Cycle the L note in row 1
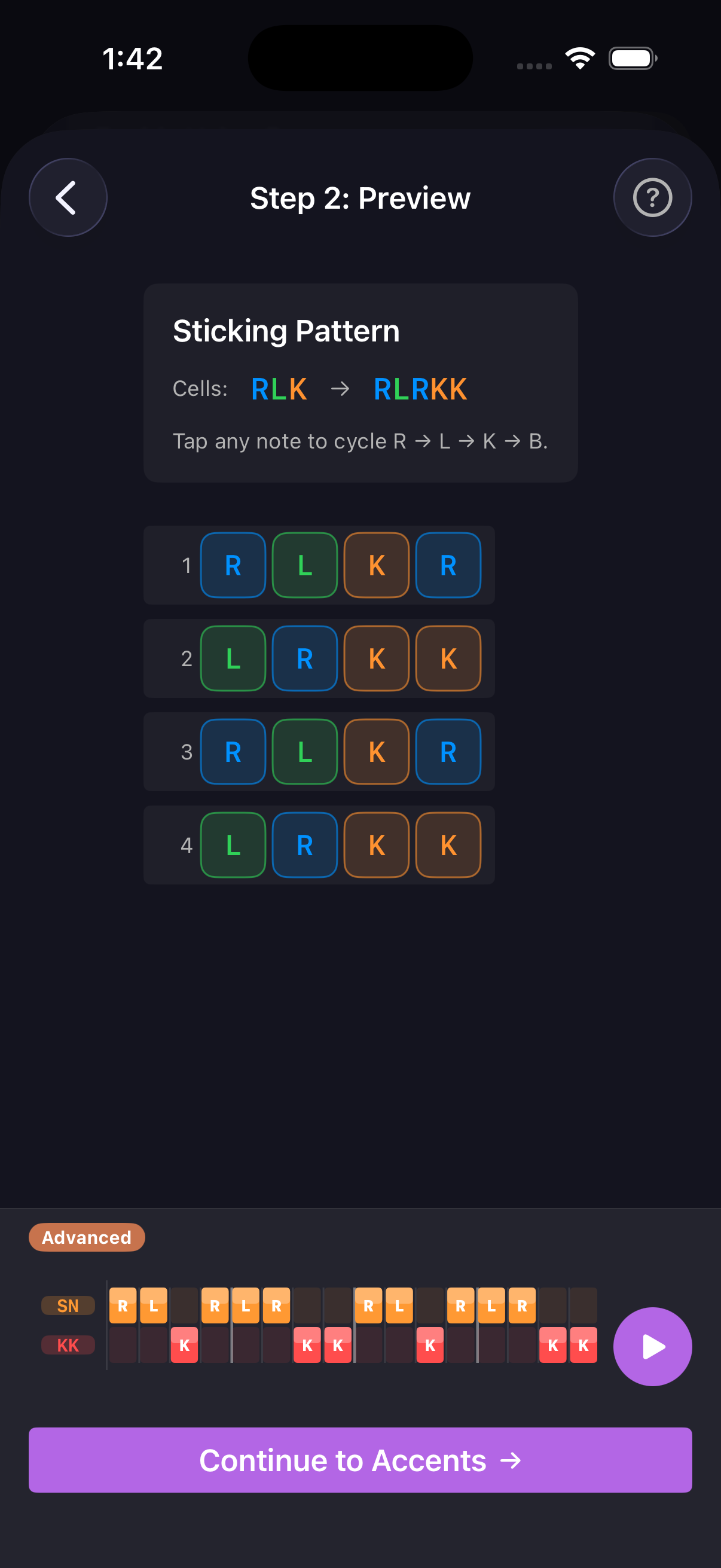Viewport: 721px width, 1568px height. pyautogui.click(x=305, y=565)
